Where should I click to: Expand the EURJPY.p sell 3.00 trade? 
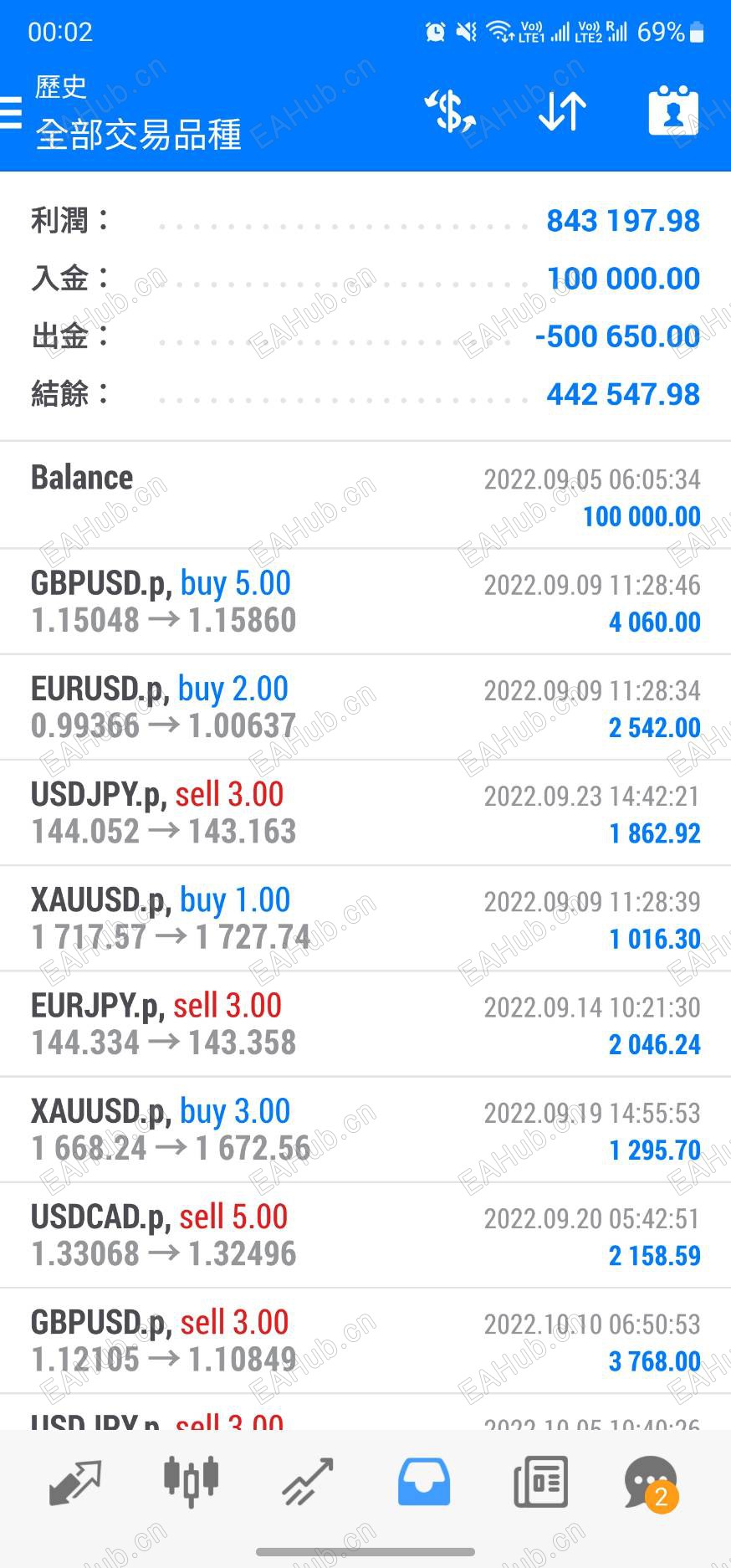365,1023
